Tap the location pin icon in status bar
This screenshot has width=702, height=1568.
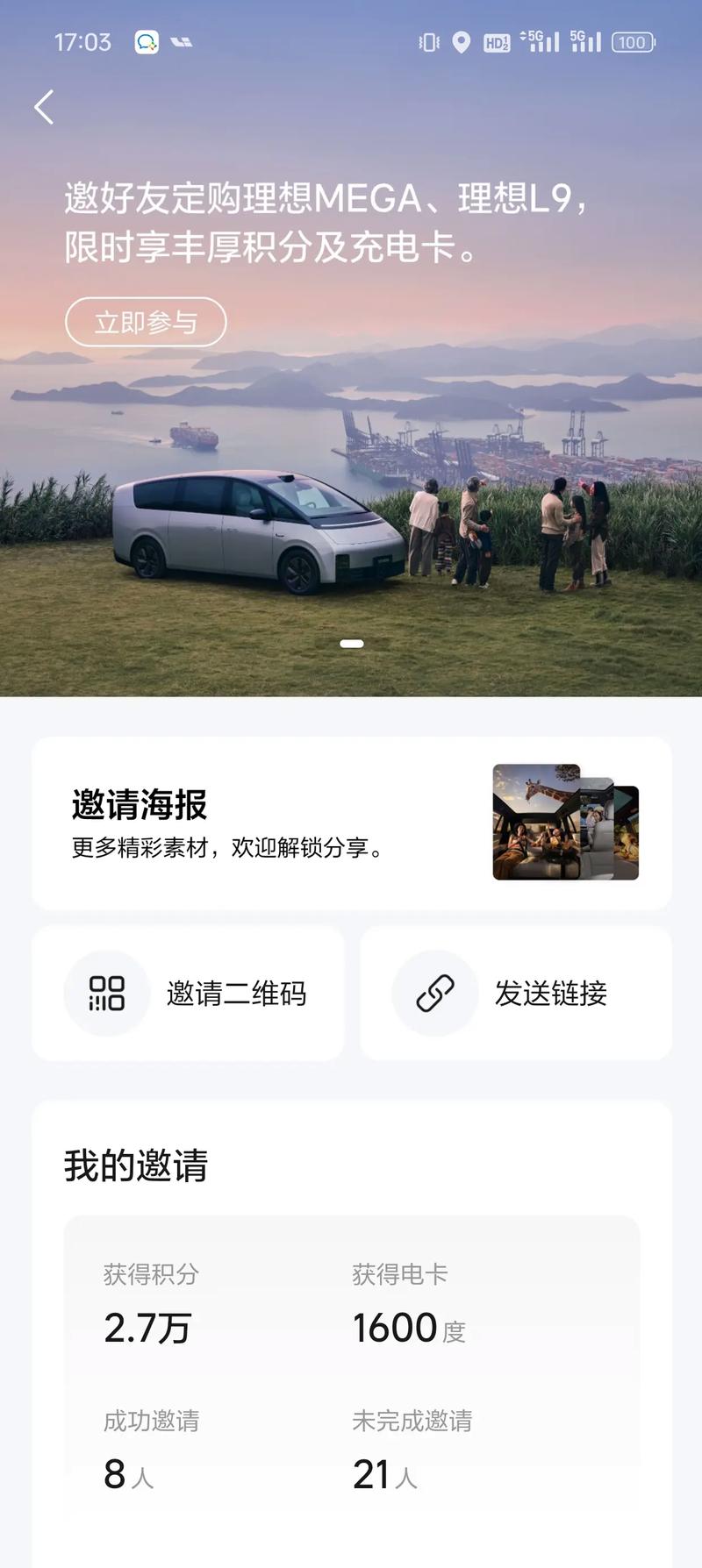[460, 41]
